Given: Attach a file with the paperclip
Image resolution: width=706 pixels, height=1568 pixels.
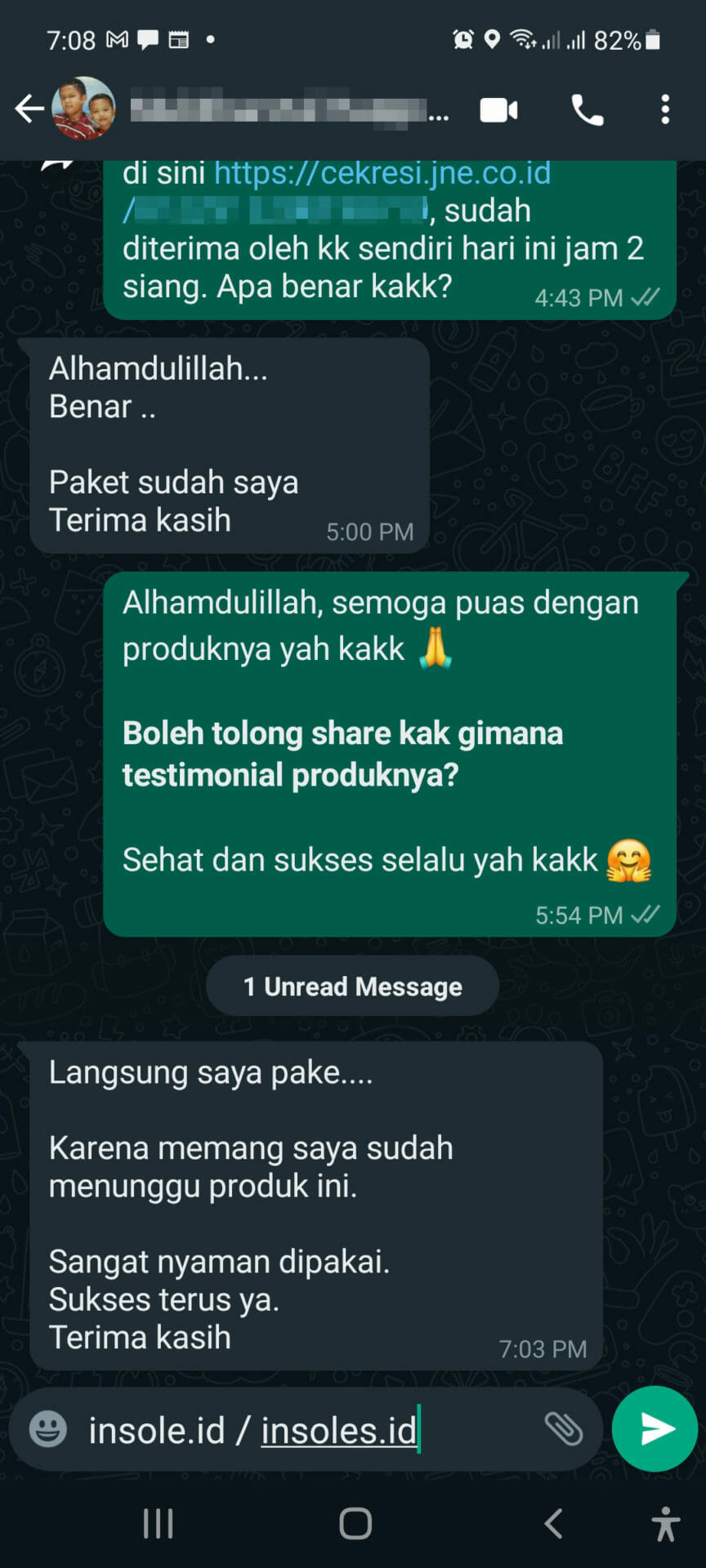Looking at the screenshot, I should click(563, 1429).
